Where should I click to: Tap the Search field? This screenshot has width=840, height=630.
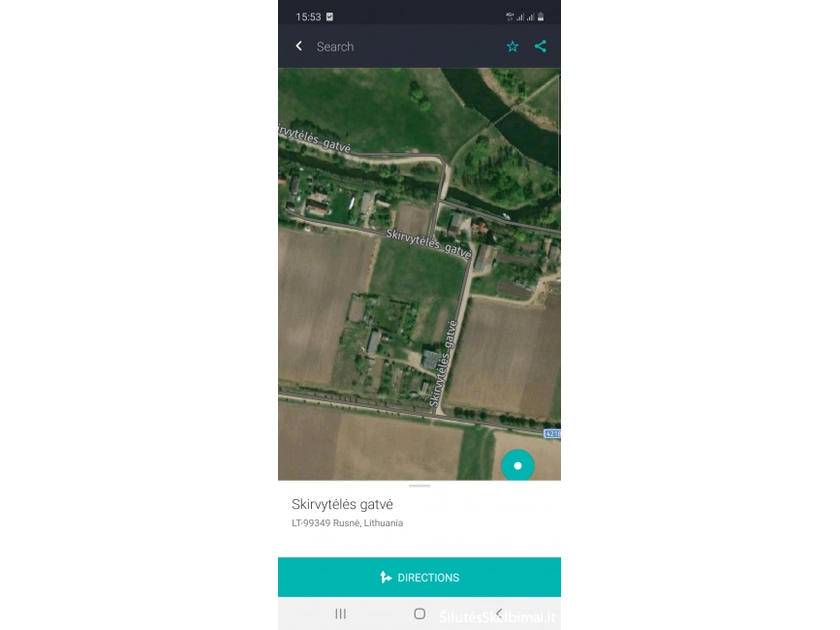[400, 47]
